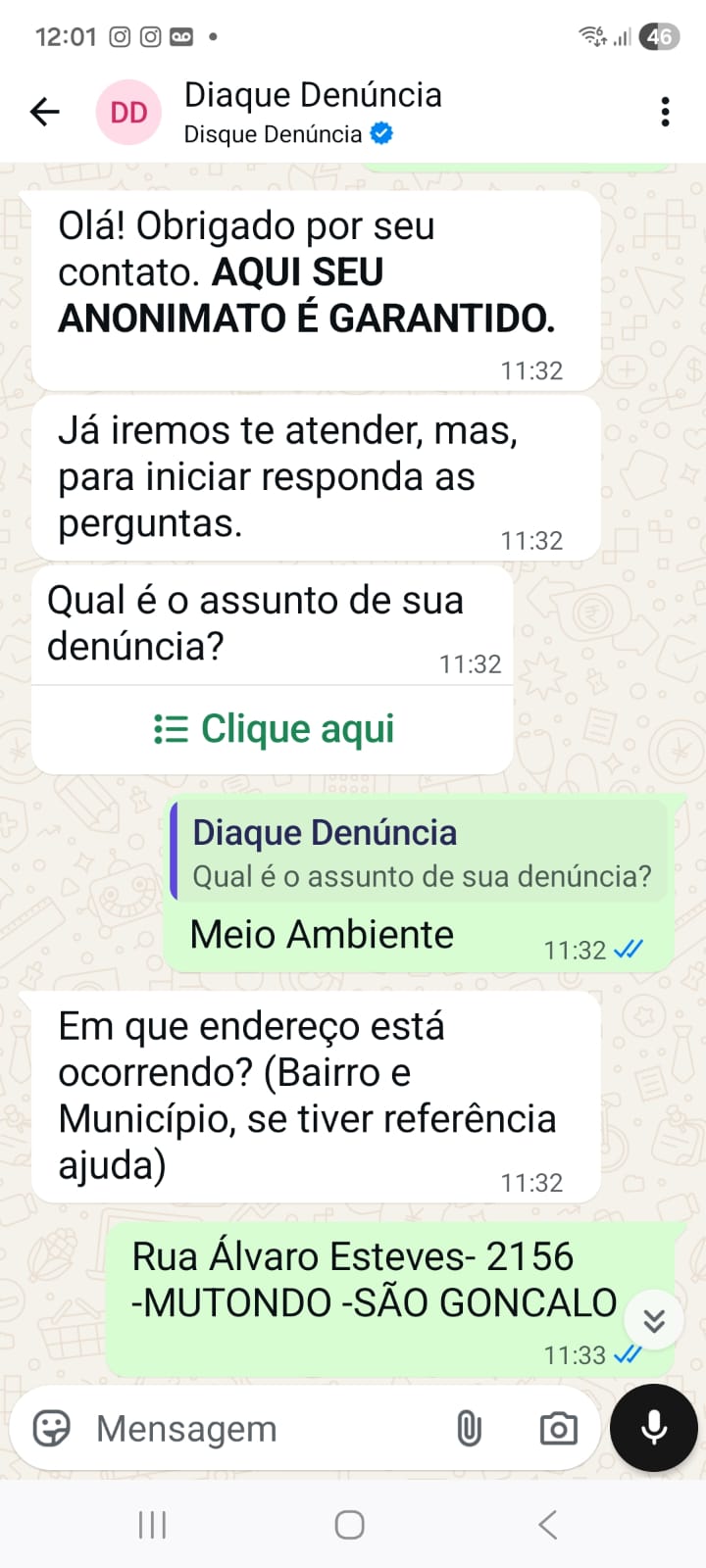Tap the Clique aqui list button
The height and width of the screenshot is (1568, 706).
274,729
